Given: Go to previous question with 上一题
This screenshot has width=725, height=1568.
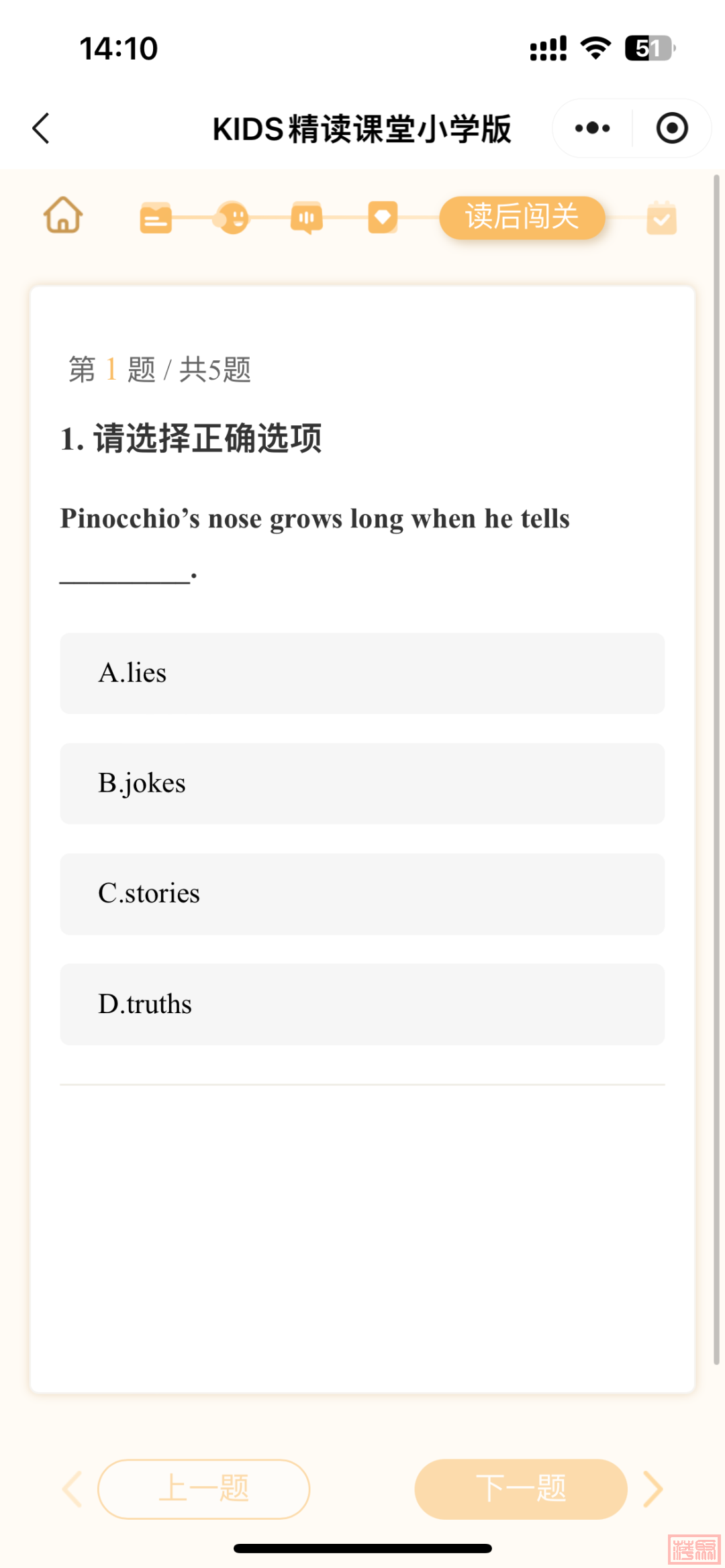Looking at the screenshot, I should click(203, 1488).
